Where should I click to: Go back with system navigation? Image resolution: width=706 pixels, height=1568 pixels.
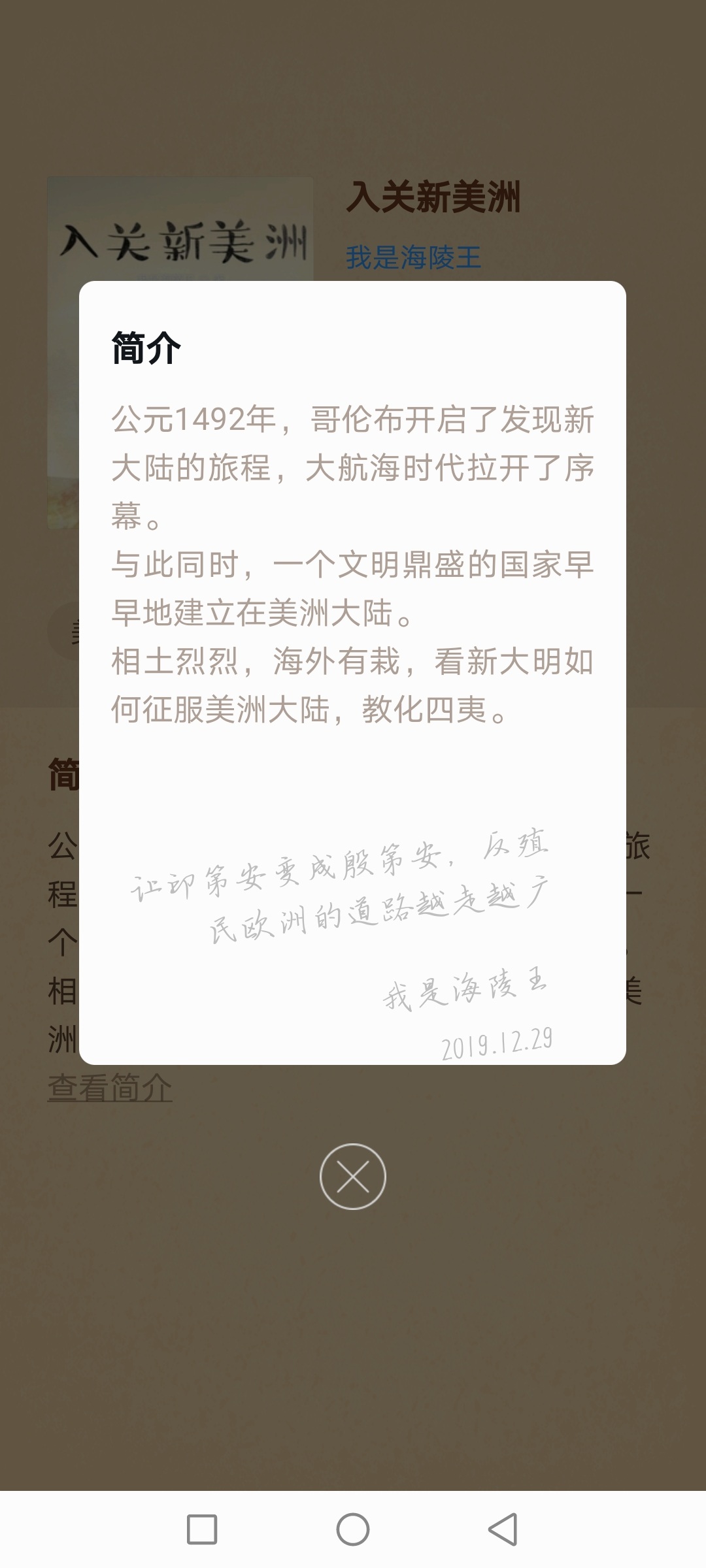pyautogui.click(x=503, y=1529)
